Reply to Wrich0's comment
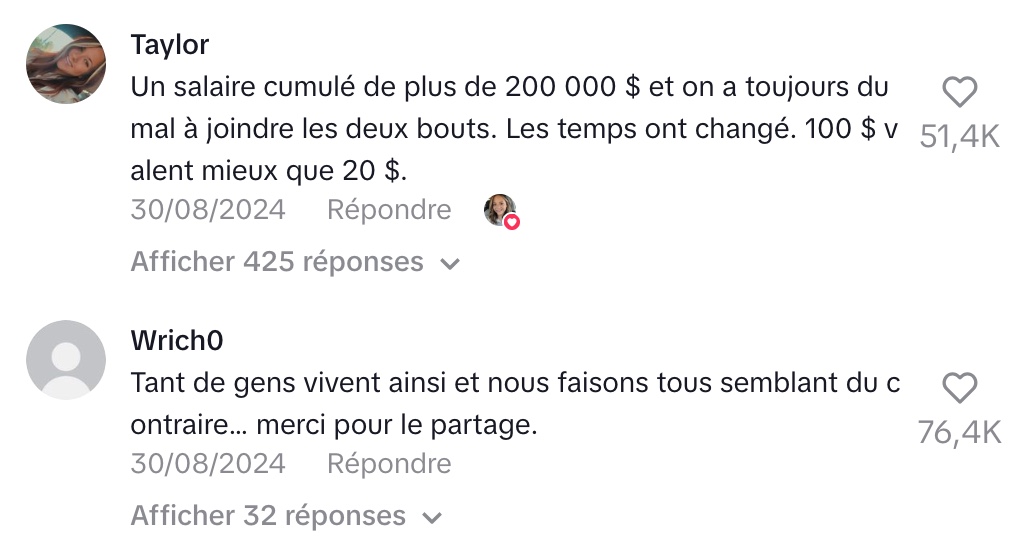The image size is (1018, 536). [389, 464]
